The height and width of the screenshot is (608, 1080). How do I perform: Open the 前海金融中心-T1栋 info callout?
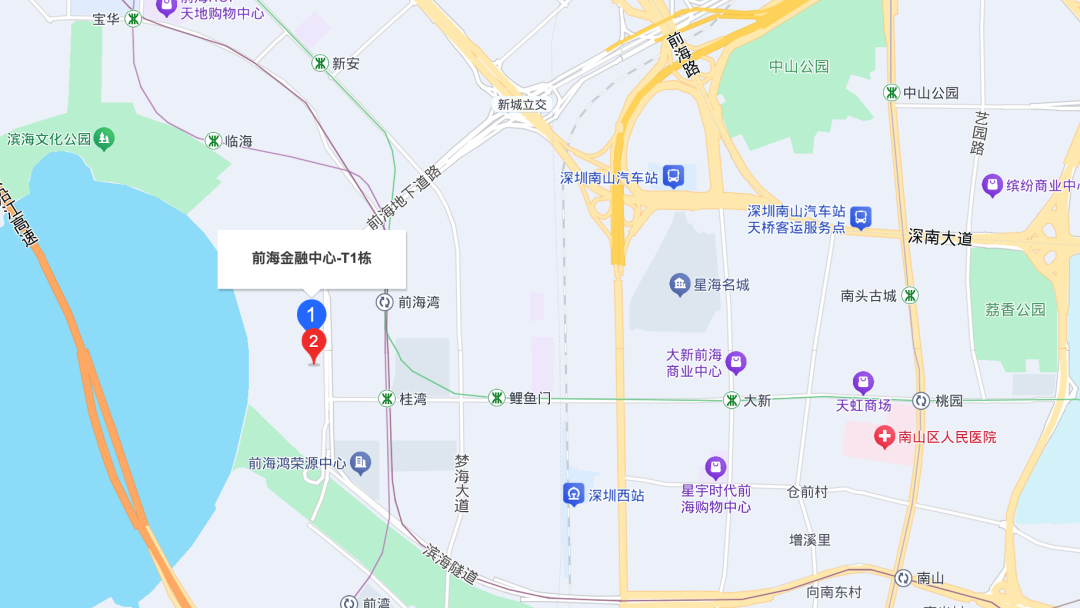pyautogui.click(x=312, y=258)
